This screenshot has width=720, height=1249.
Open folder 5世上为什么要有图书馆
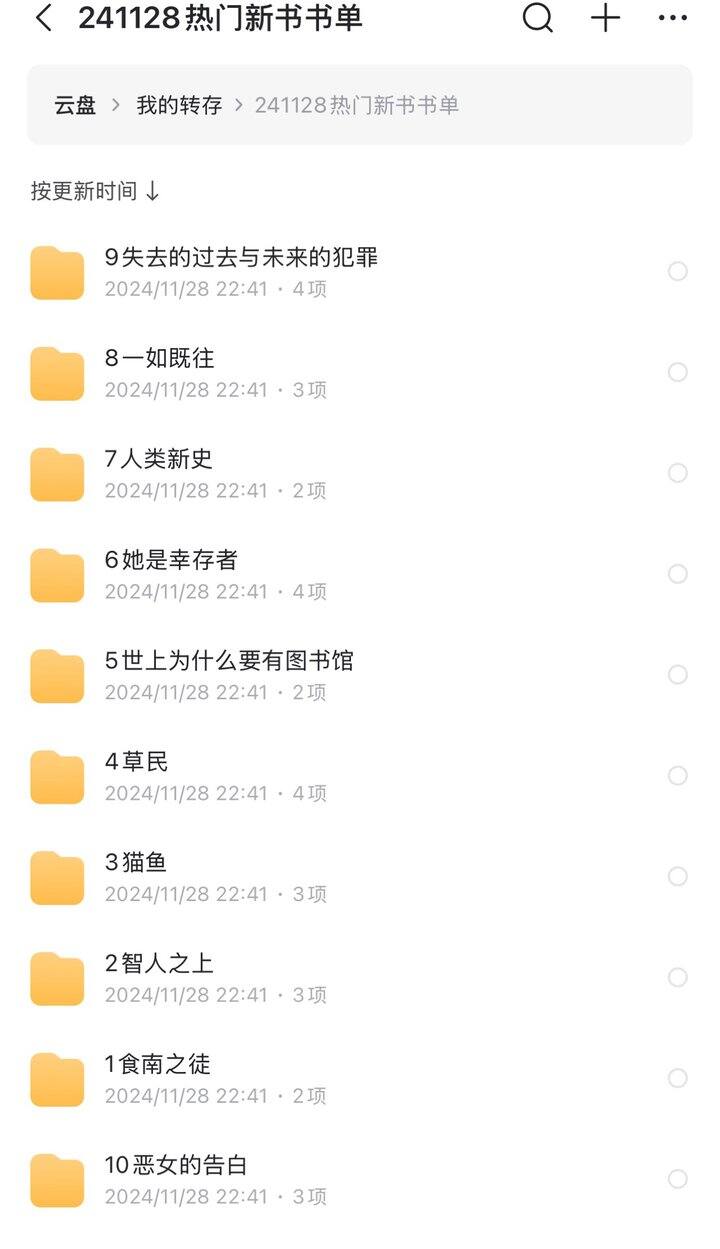pos(360,676)
